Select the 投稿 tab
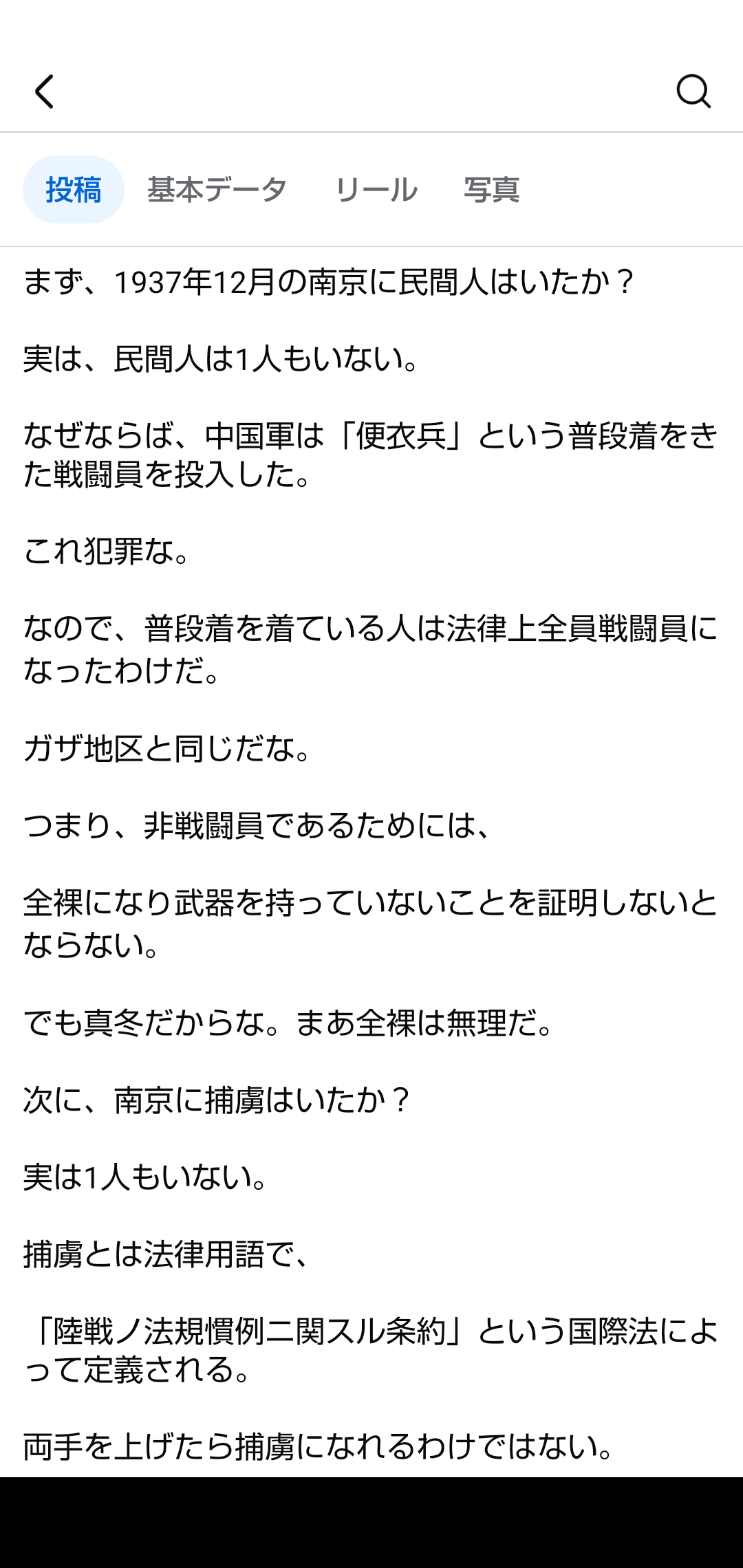 74,190
